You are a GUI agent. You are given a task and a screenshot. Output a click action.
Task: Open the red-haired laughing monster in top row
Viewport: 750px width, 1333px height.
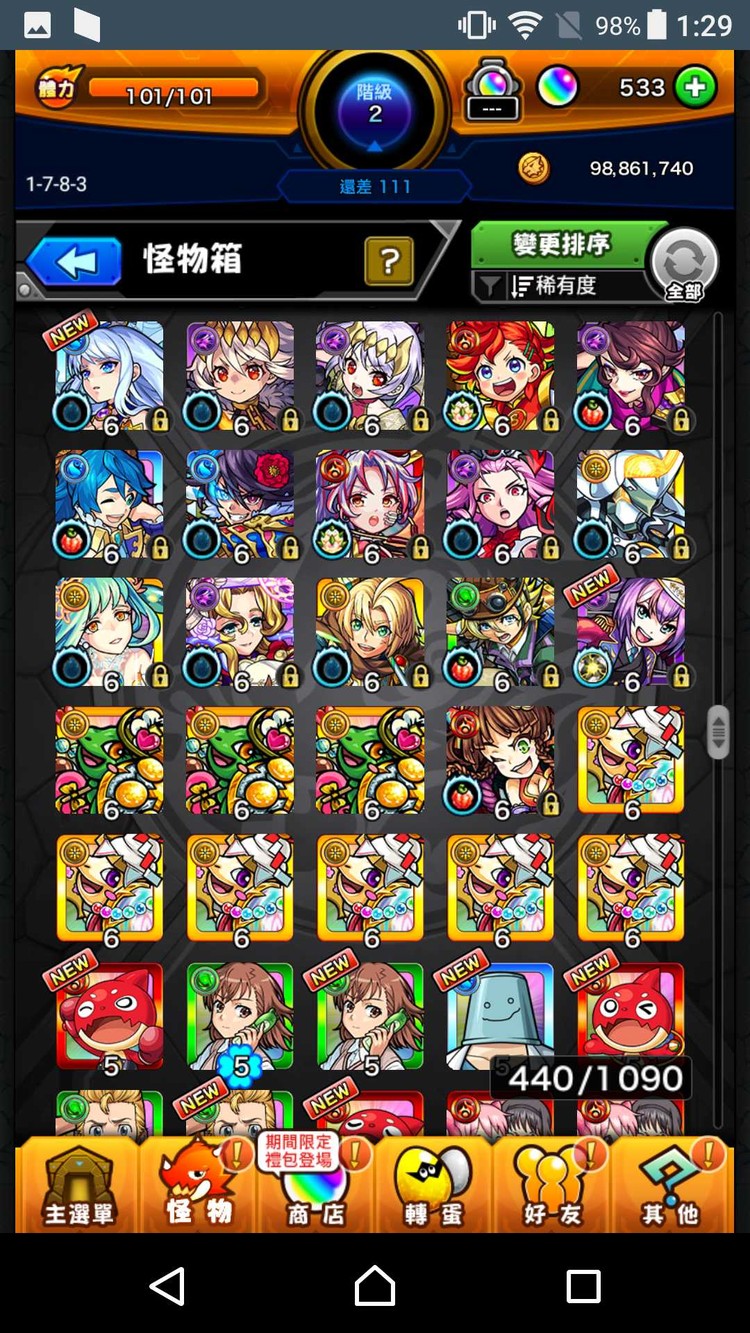tap(500, 377)
